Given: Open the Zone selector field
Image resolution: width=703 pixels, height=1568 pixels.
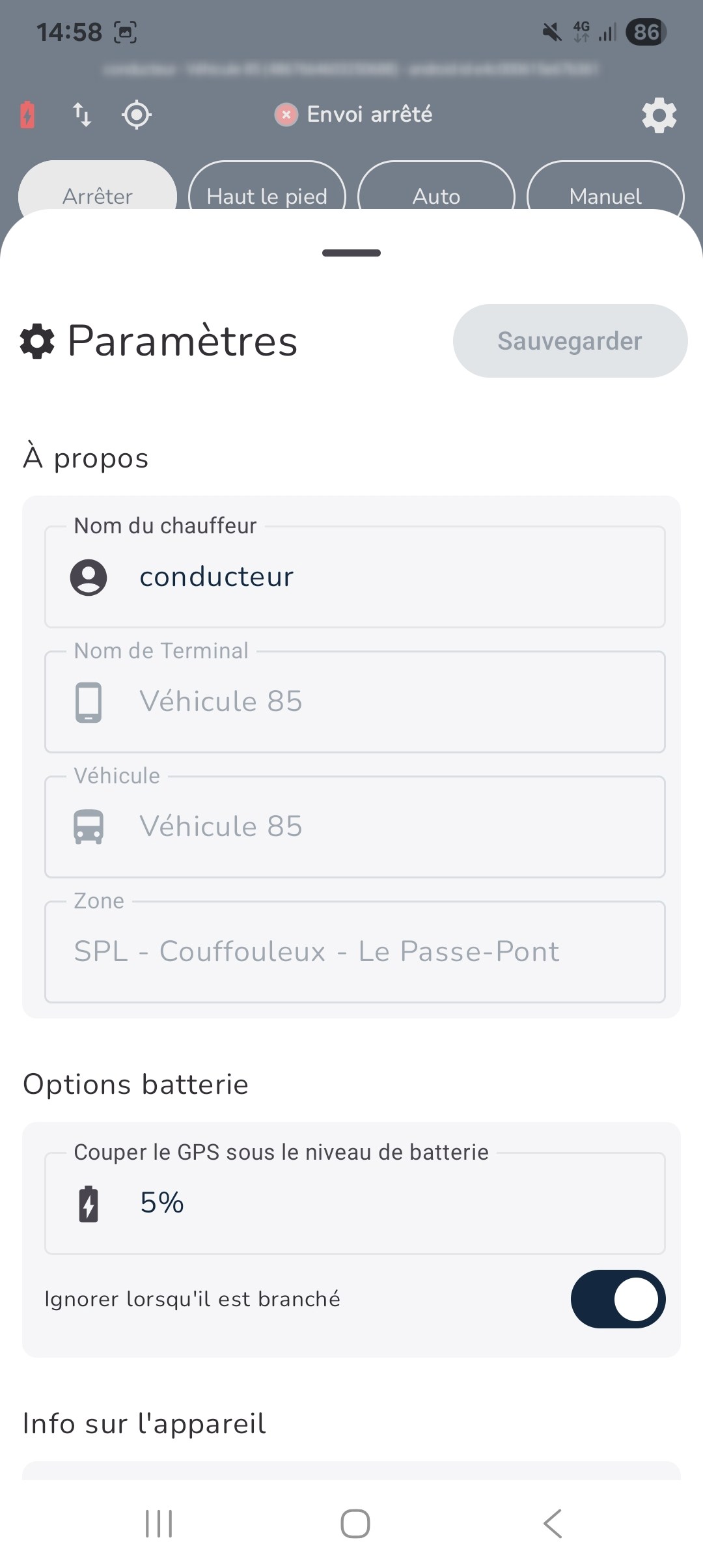Looking at the screenshot, I should (355, 951).
